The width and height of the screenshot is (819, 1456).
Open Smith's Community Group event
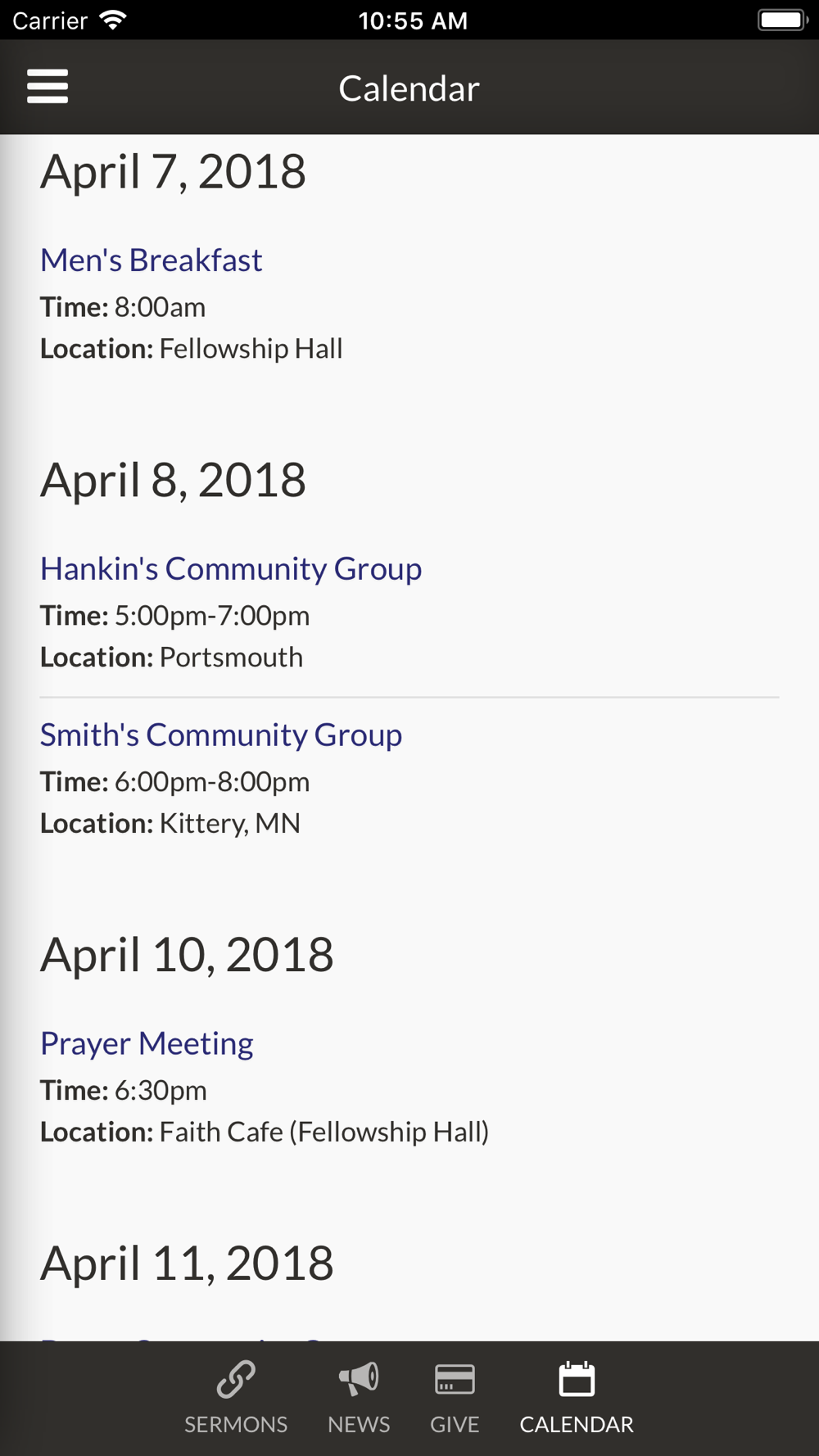(221, 735)
